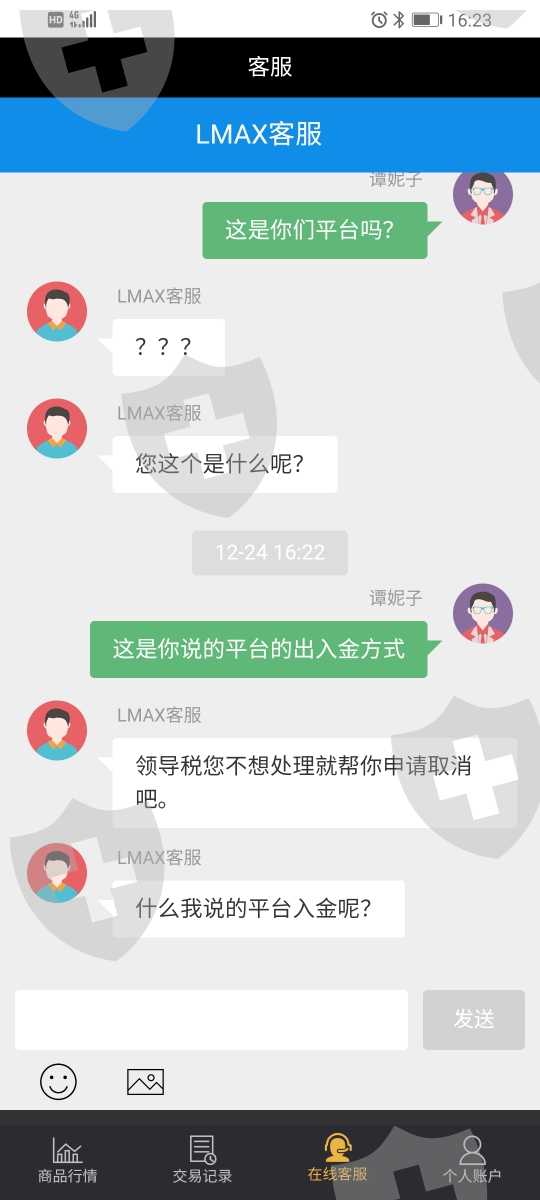Open the 交易记录 tab
The image size is (540, 1200).
coord(203,1160)
